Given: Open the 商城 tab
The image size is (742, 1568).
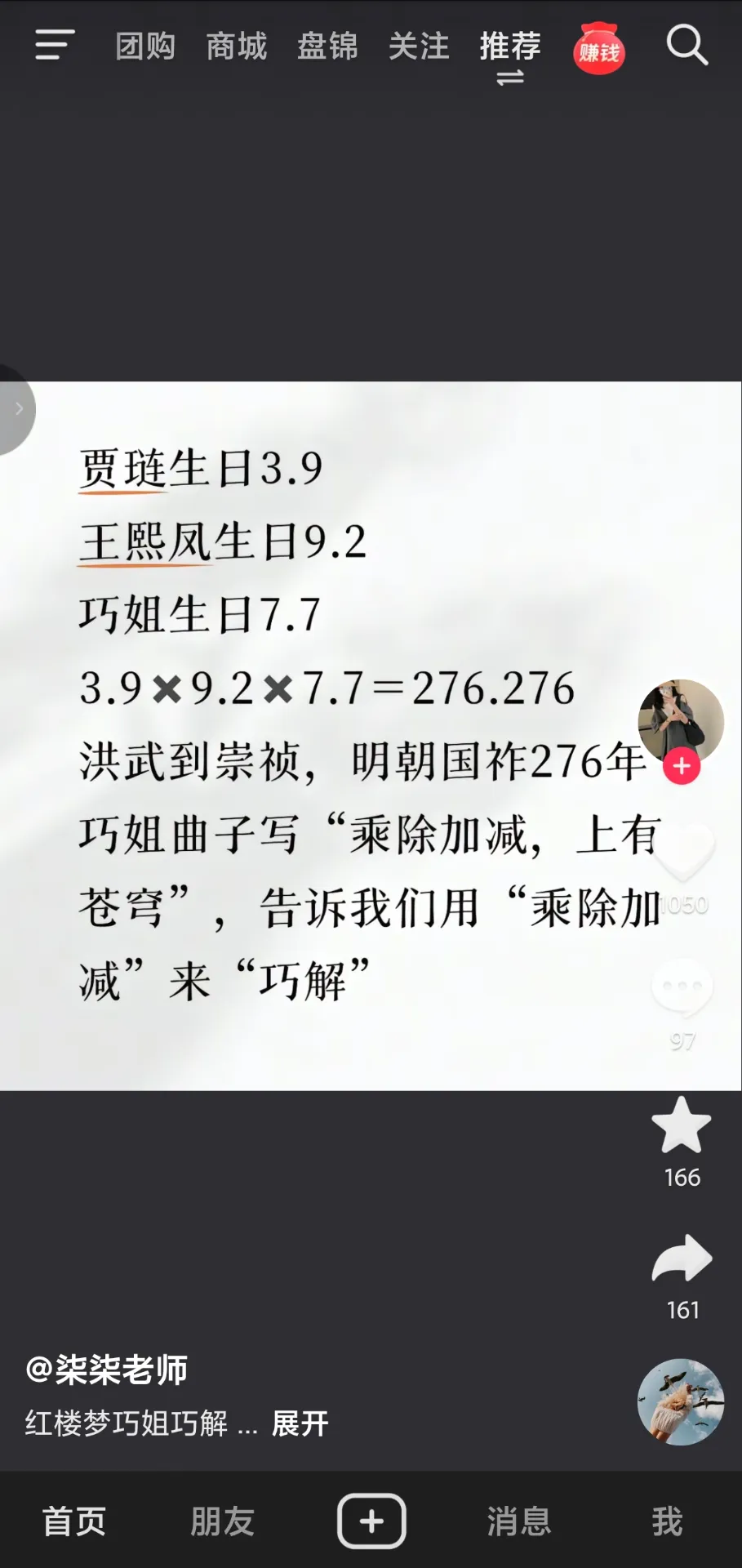Looking at the screenshot, I should click(x=236, y=47).
